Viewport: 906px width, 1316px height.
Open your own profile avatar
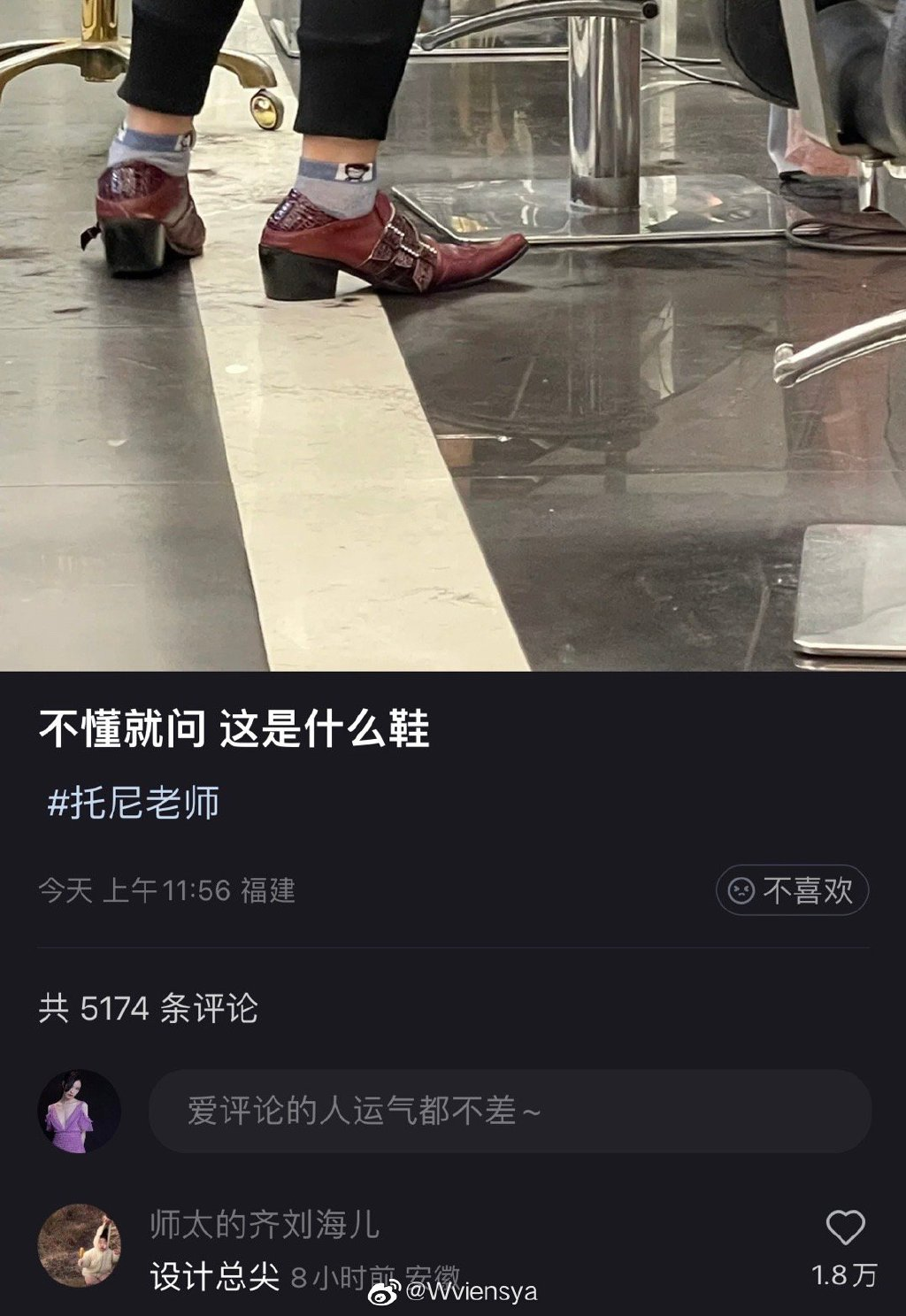click(x=80, y=1111)
